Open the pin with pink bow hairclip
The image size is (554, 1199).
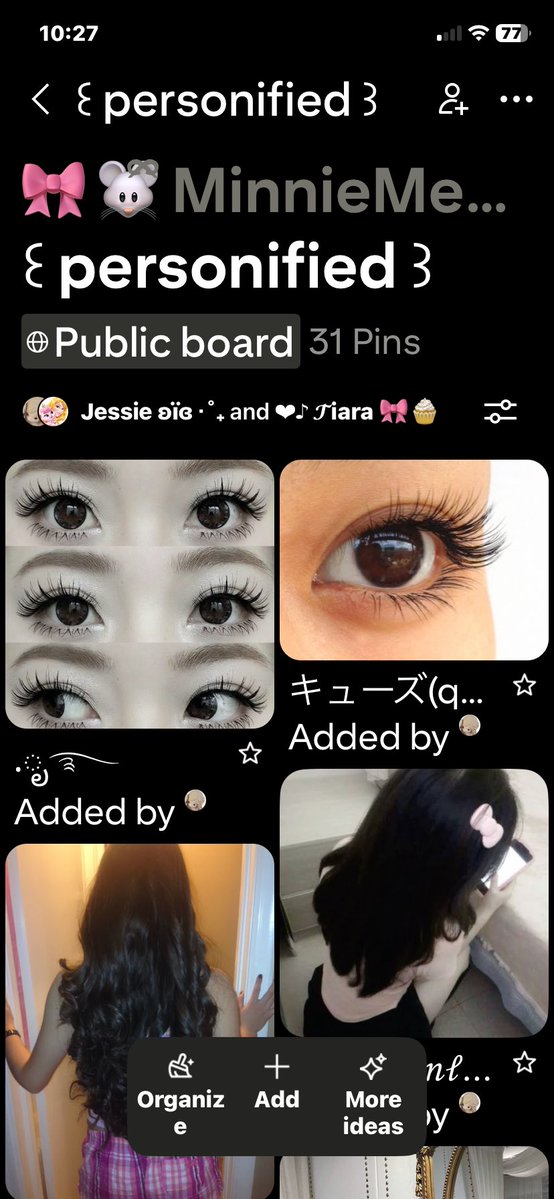tap(414, 902)
